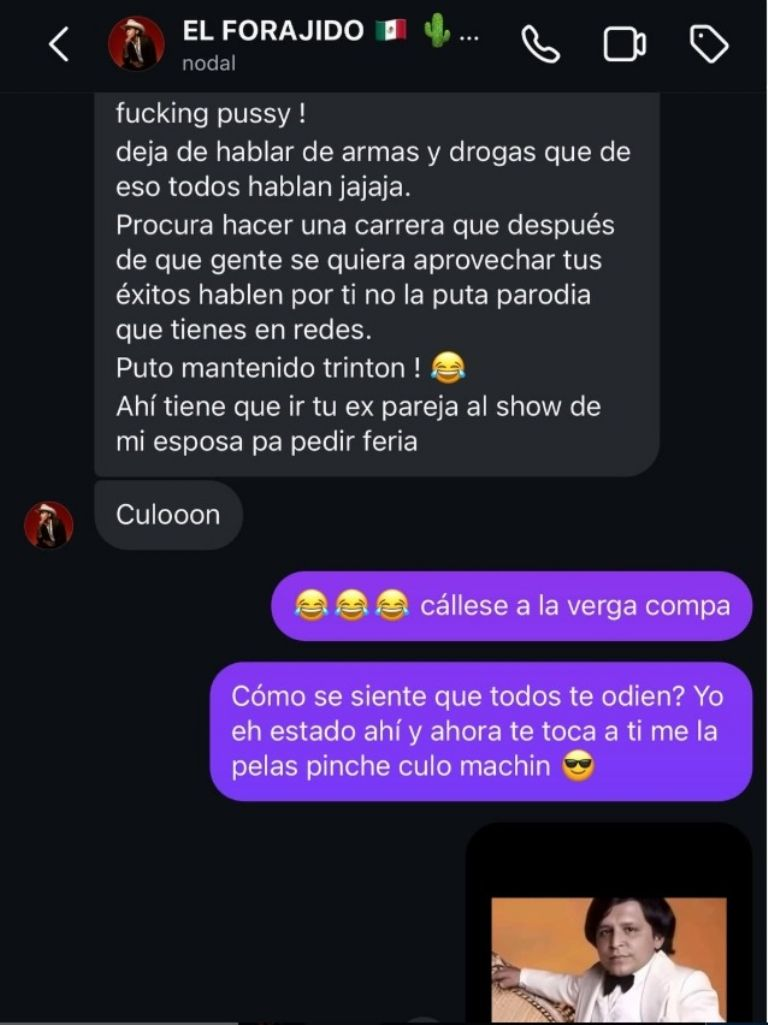Viewport: 768px width, 1025px height.
Task: Open the label tag icon
Action: (x=709, y=44)
